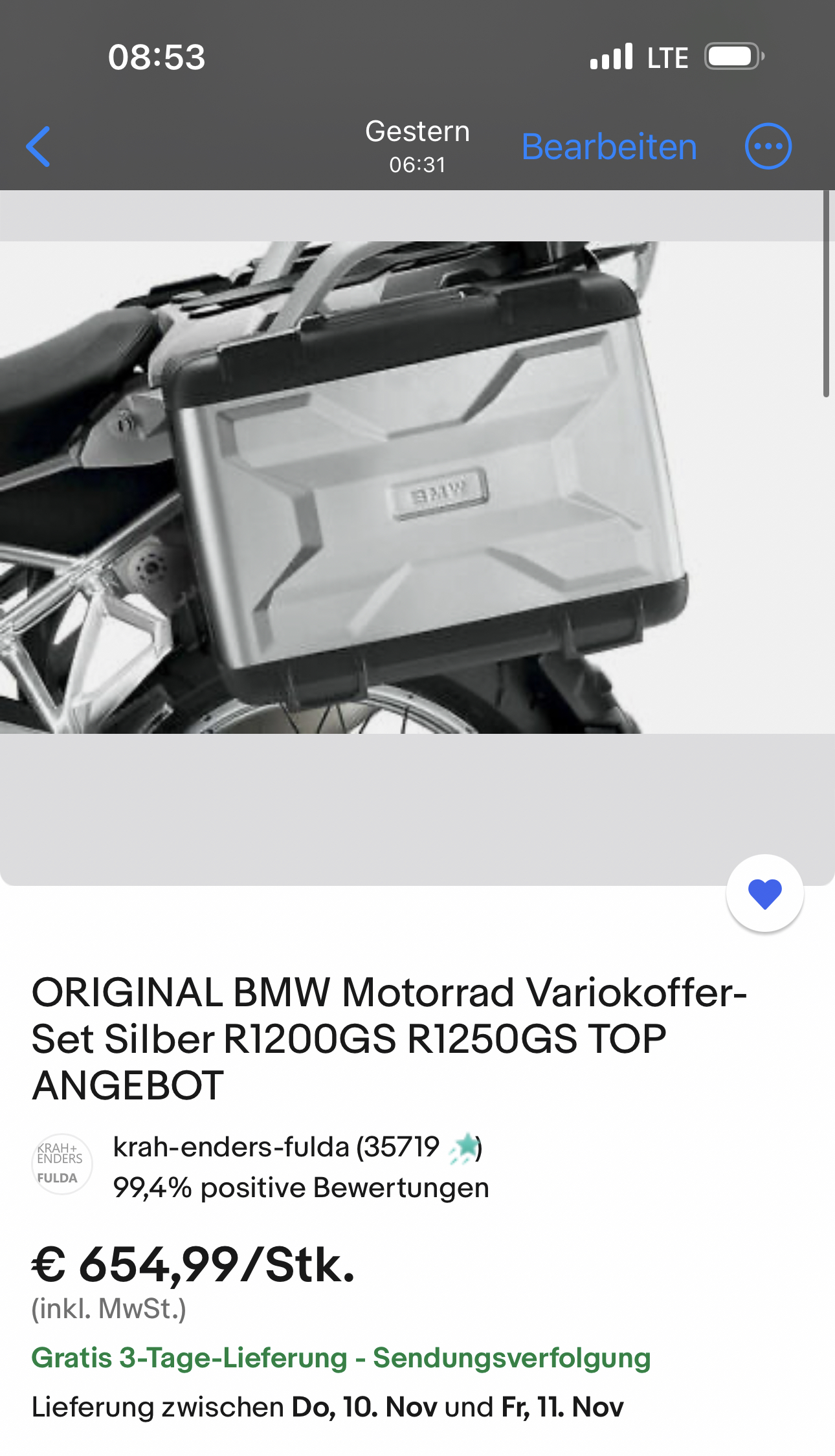Tap Bearbeiten to edit the photo
This screenshot has width=835, height=1456.
(609, 147)
